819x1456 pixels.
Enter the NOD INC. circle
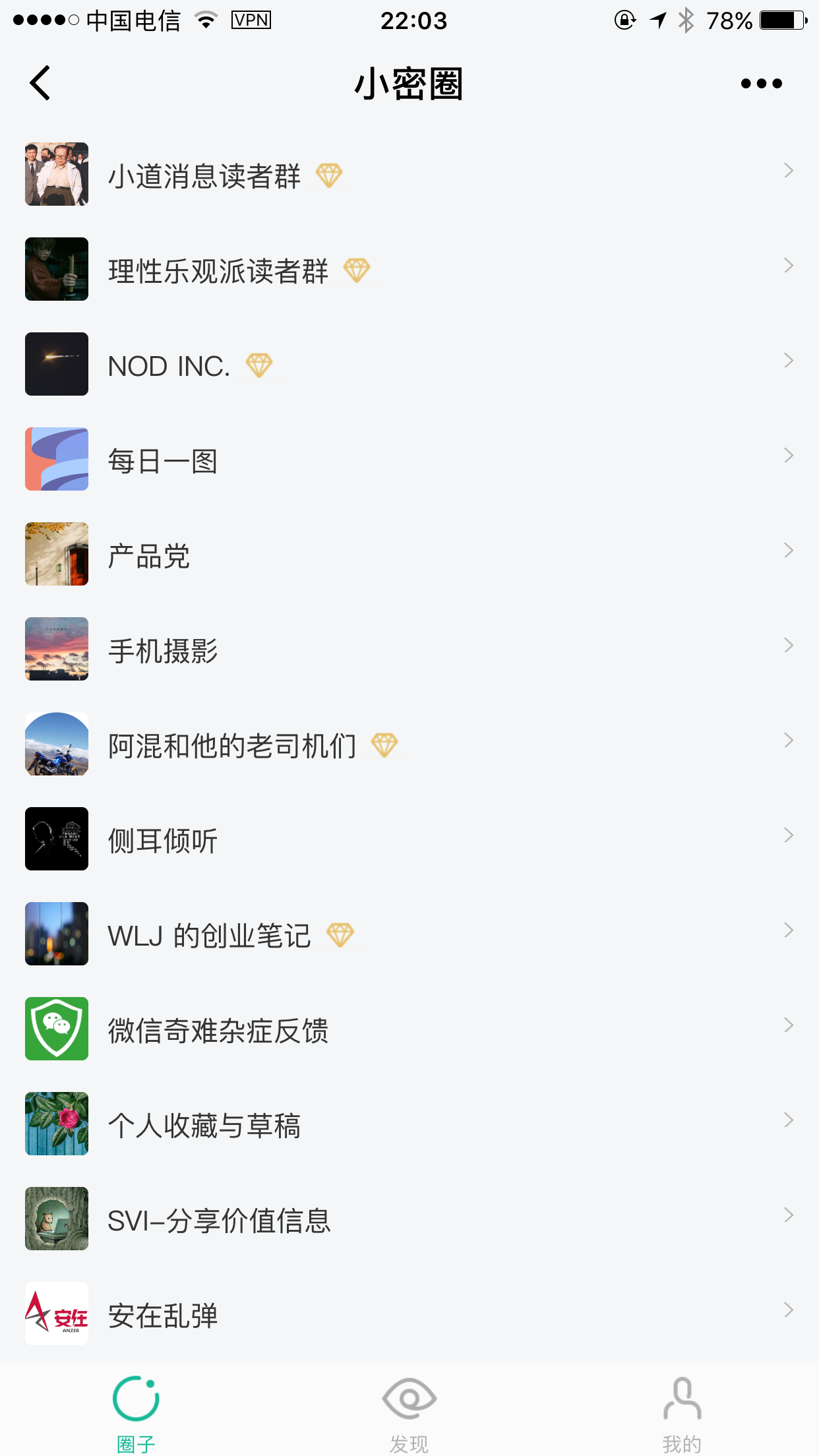(169, 365)
